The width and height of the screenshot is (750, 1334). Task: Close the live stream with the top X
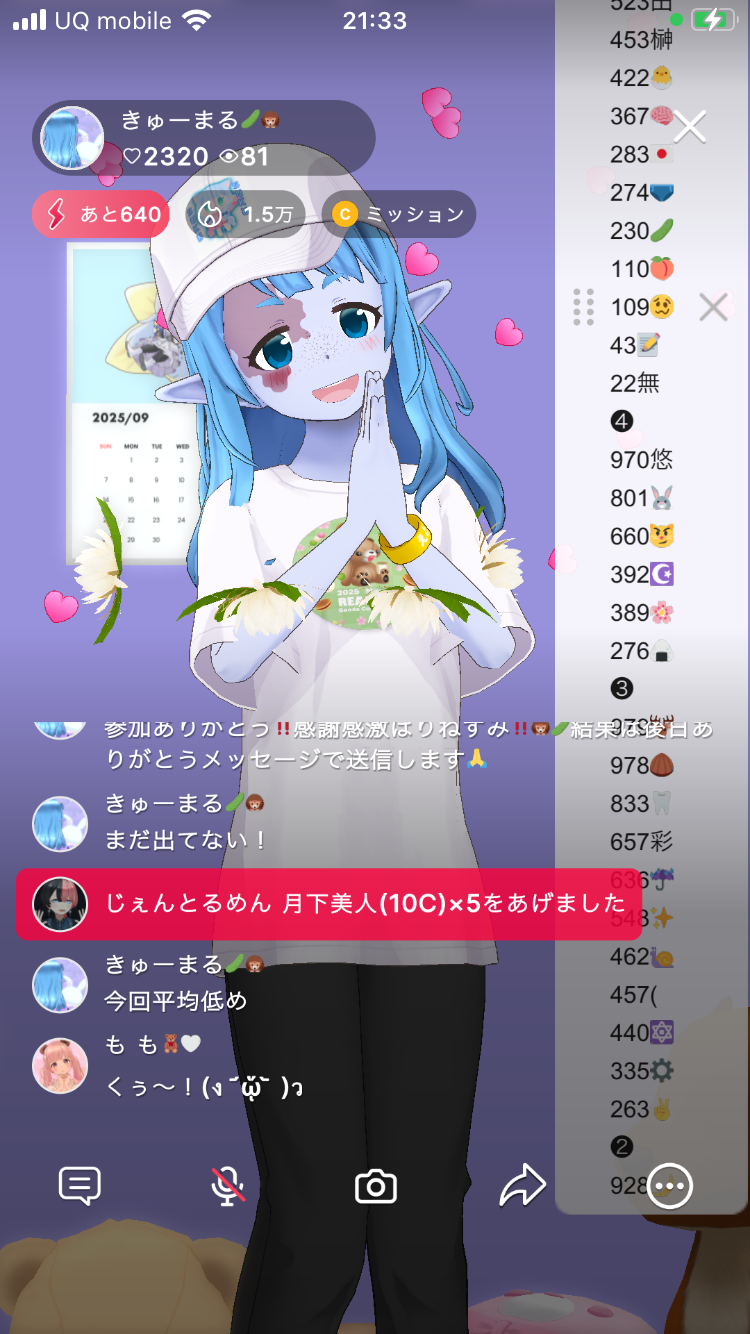tap(690, 126)
